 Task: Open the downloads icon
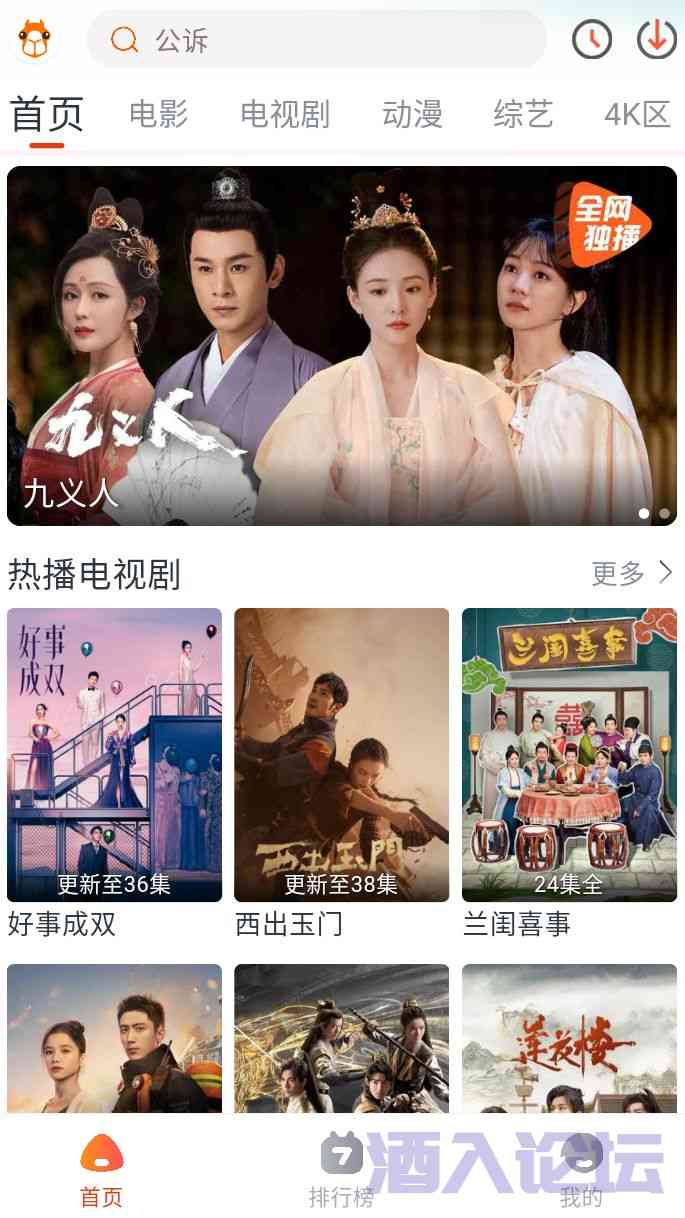tap(656, 40)
